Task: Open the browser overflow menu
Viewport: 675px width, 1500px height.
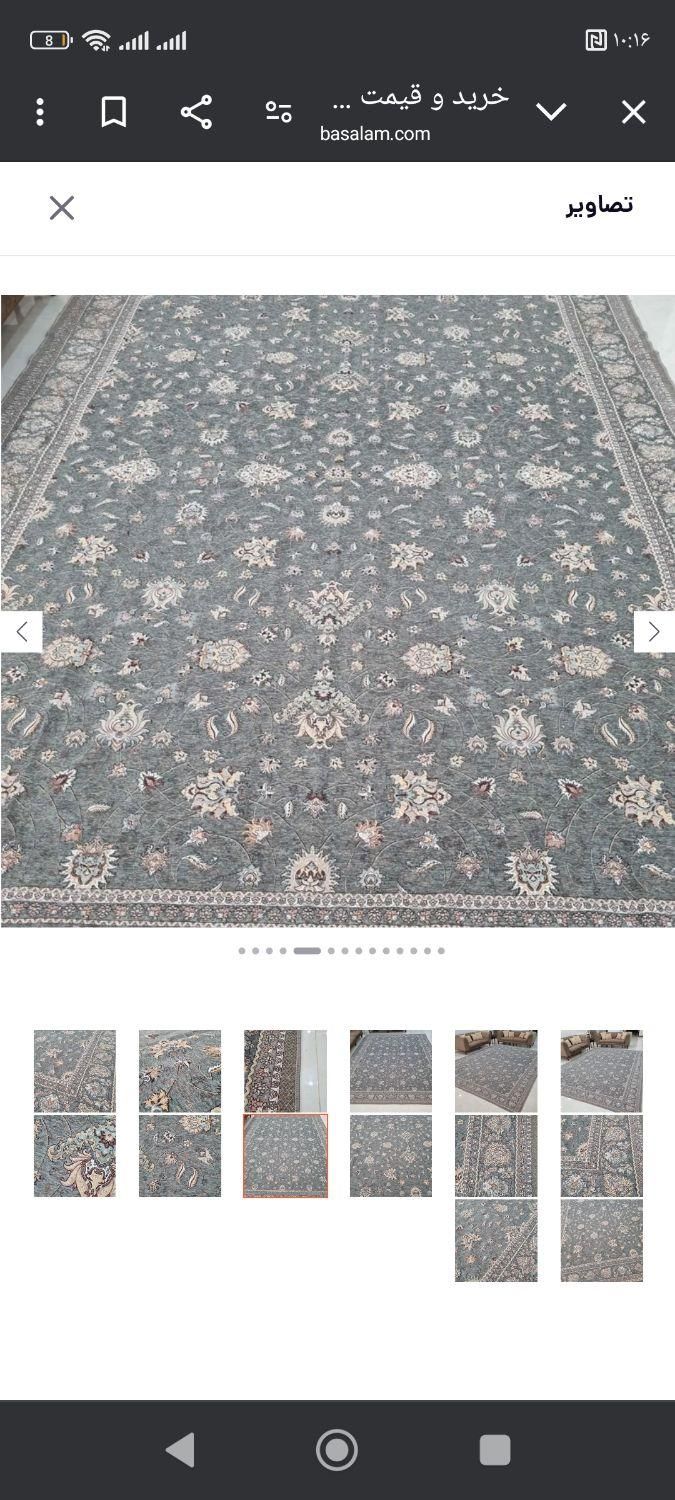Action: (40, 112)
